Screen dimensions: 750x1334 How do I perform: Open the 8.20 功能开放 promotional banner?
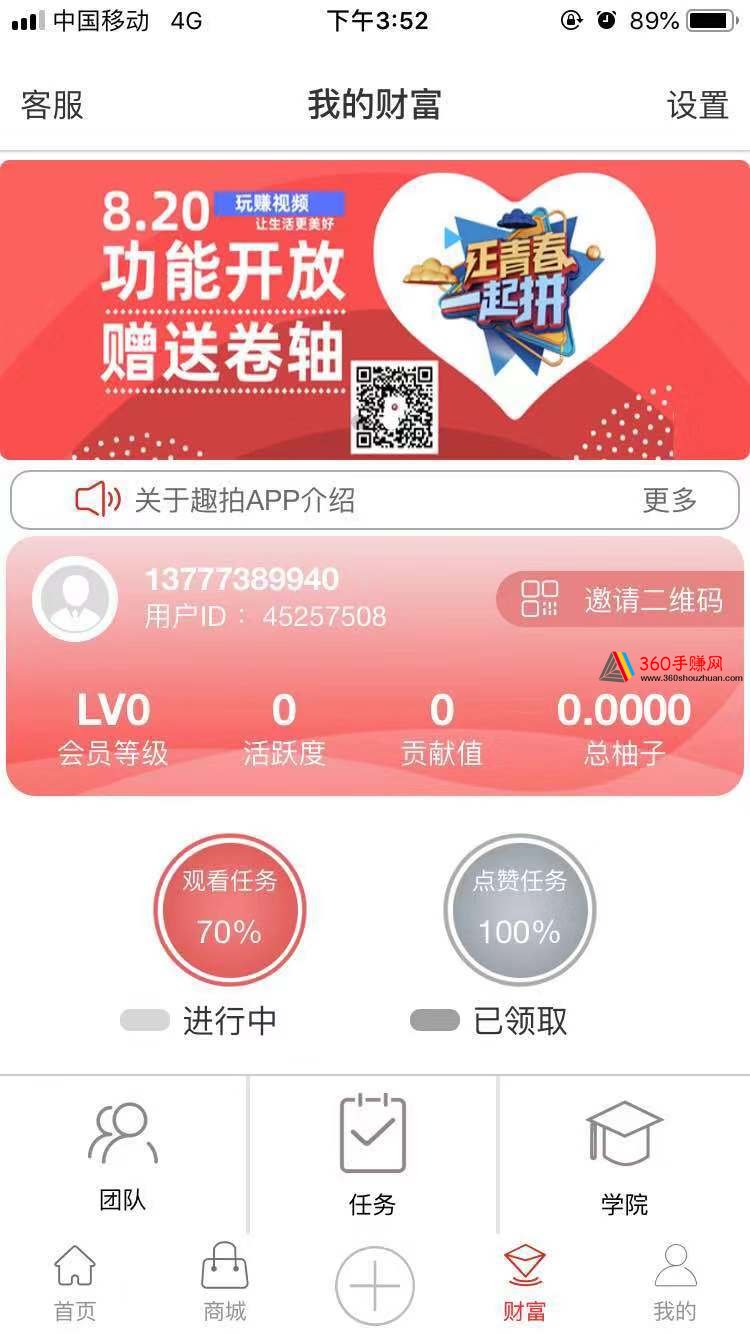click(375, 309)
